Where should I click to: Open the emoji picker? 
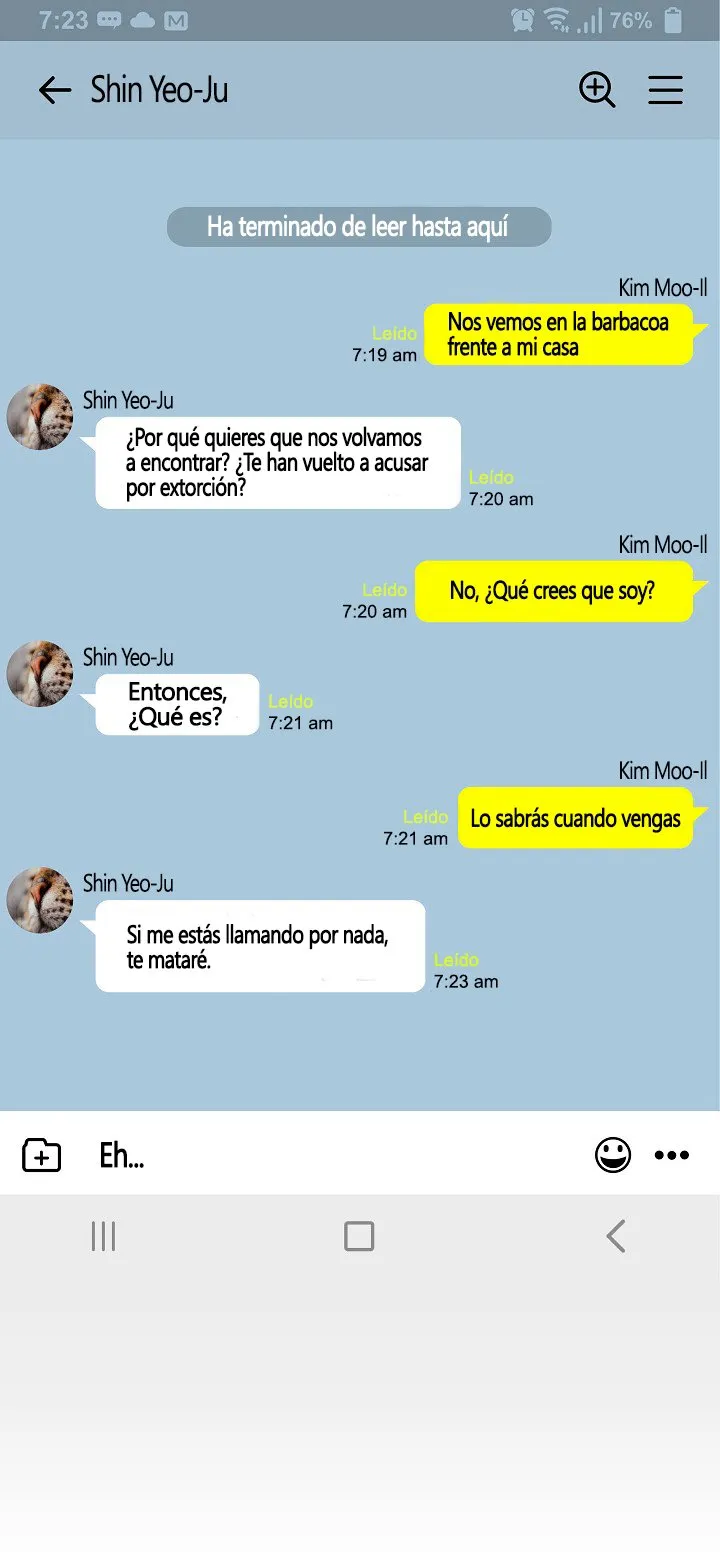pyautogui.click(x=612, y=1155)
